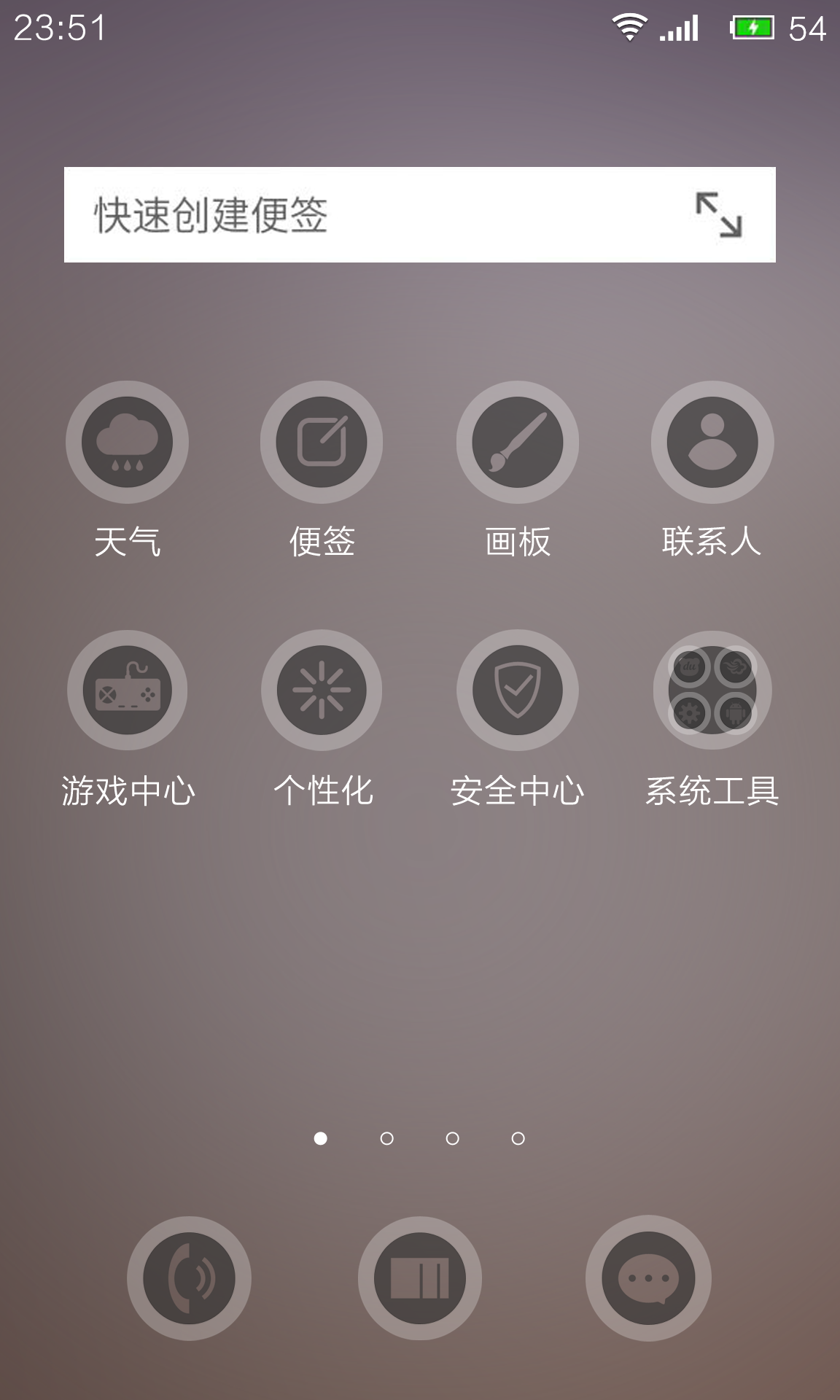Open the 画板 drawing board app
Viewport: 840px width, 1400px height.
point(518,443)
